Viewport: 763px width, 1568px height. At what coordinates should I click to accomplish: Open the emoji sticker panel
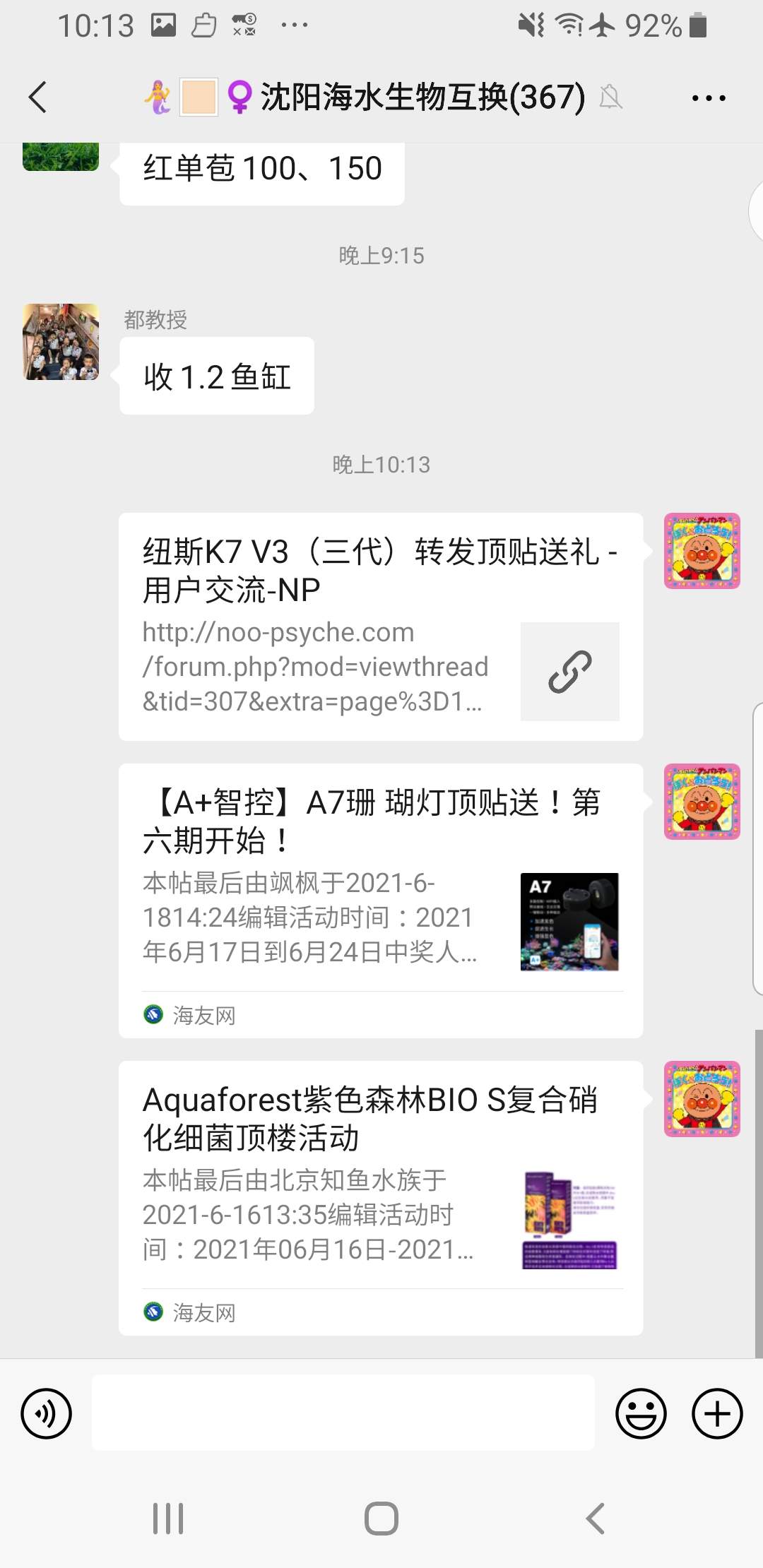click(x=641, y=1413)
